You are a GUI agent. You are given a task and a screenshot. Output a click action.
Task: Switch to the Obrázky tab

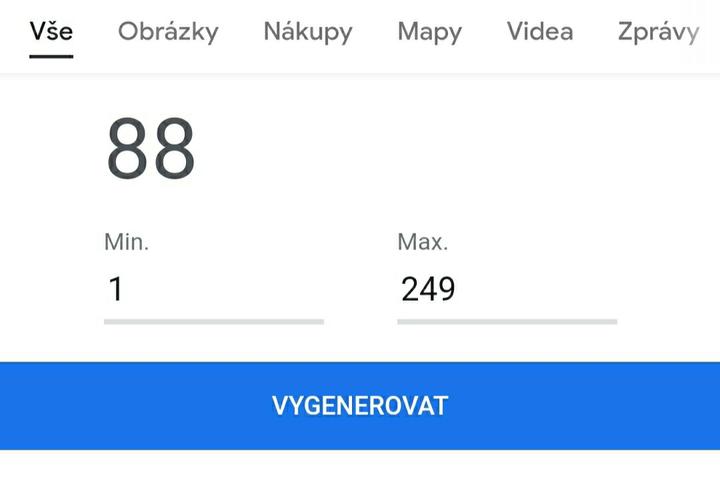(x=168, y=32)
